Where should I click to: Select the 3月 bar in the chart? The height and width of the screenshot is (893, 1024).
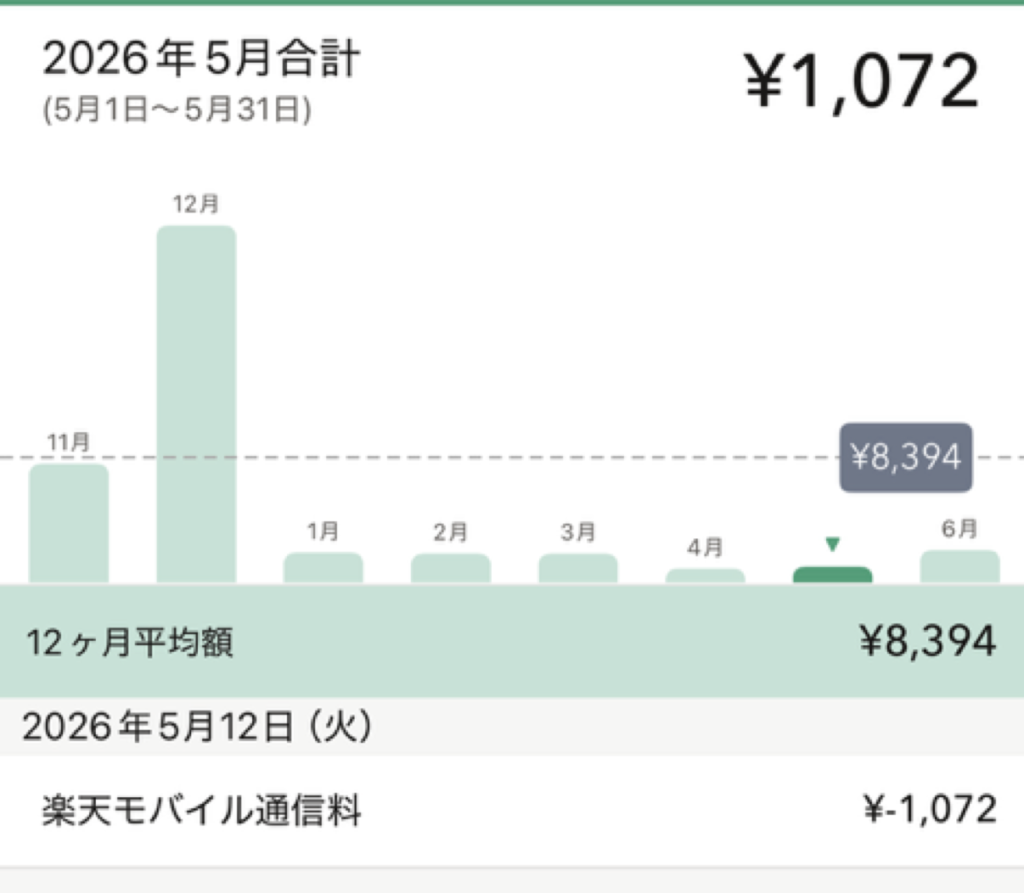click(x=578, y=568)
